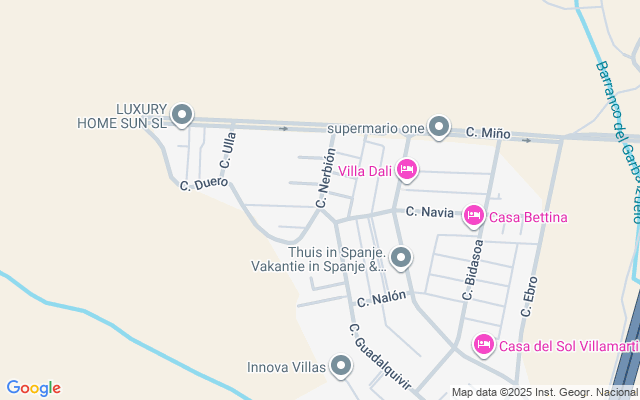Tap the Casa Bettina hotel marker
The height and width of the screenshot is (400, 640).
[x=474, y=216]
